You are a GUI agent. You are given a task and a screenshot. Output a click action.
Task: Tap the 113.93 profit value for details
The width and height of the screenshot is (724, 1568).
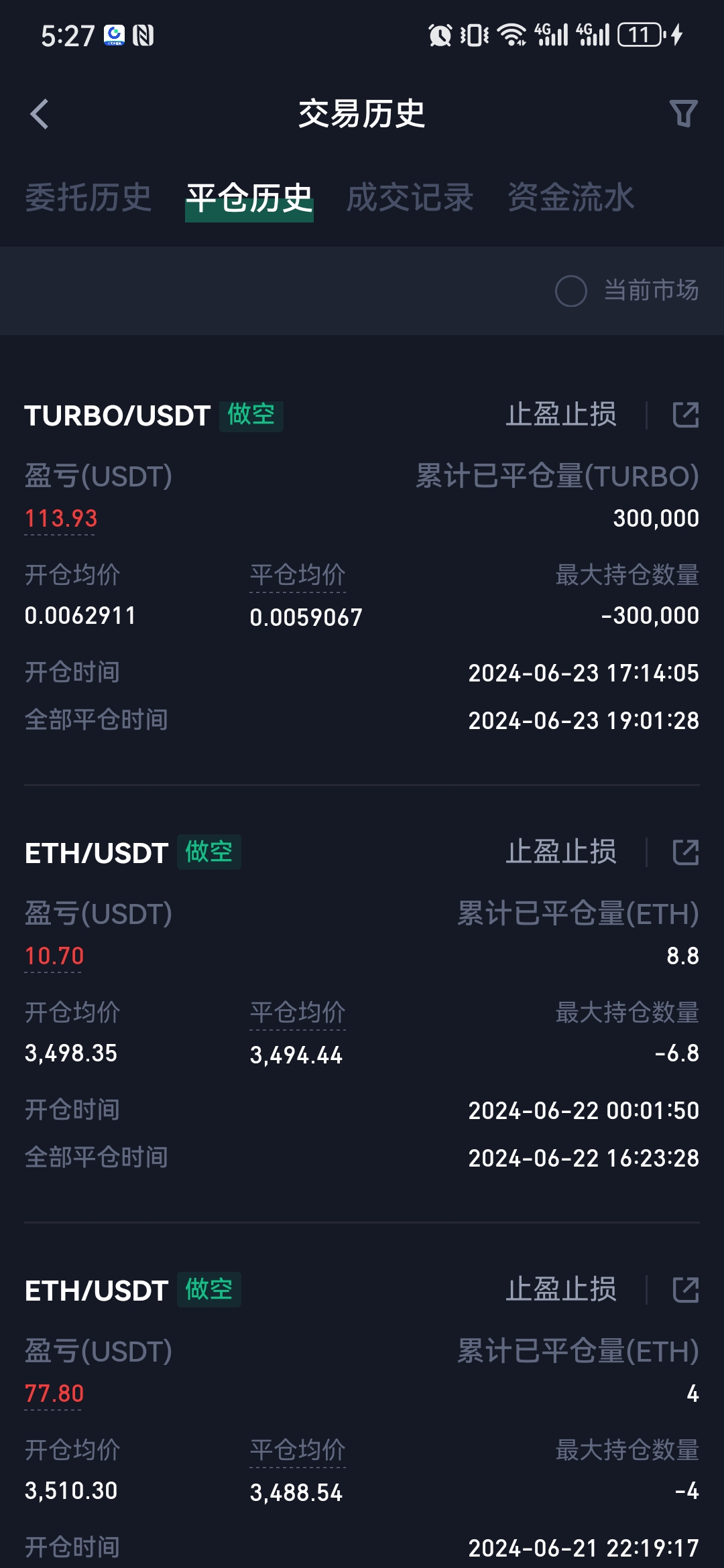click(x=61, y=519)
